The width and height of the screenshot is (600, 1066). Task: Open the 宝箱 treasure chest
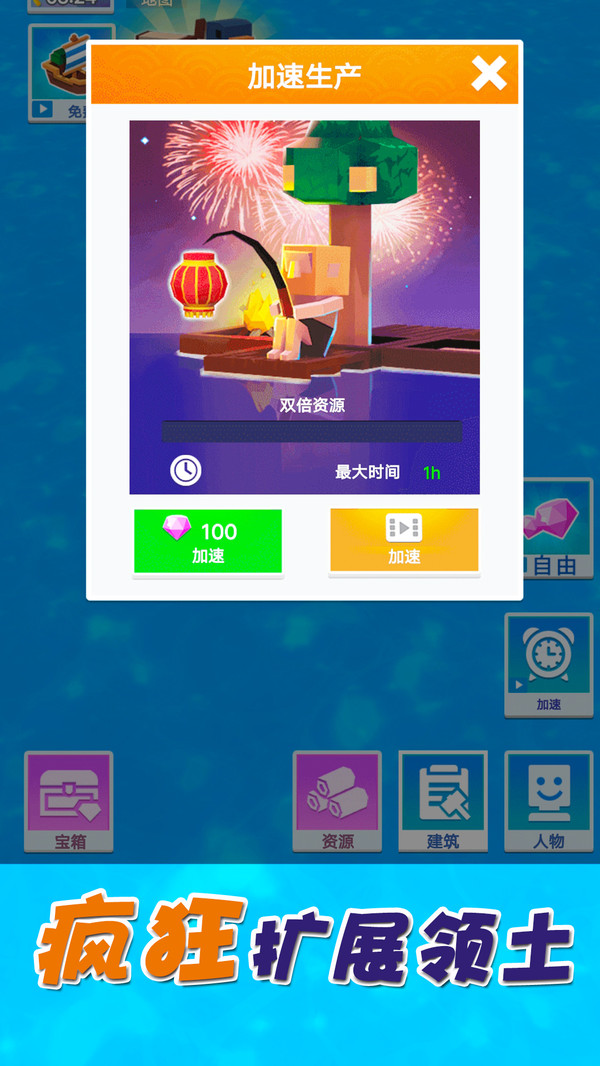click(69, 801)
